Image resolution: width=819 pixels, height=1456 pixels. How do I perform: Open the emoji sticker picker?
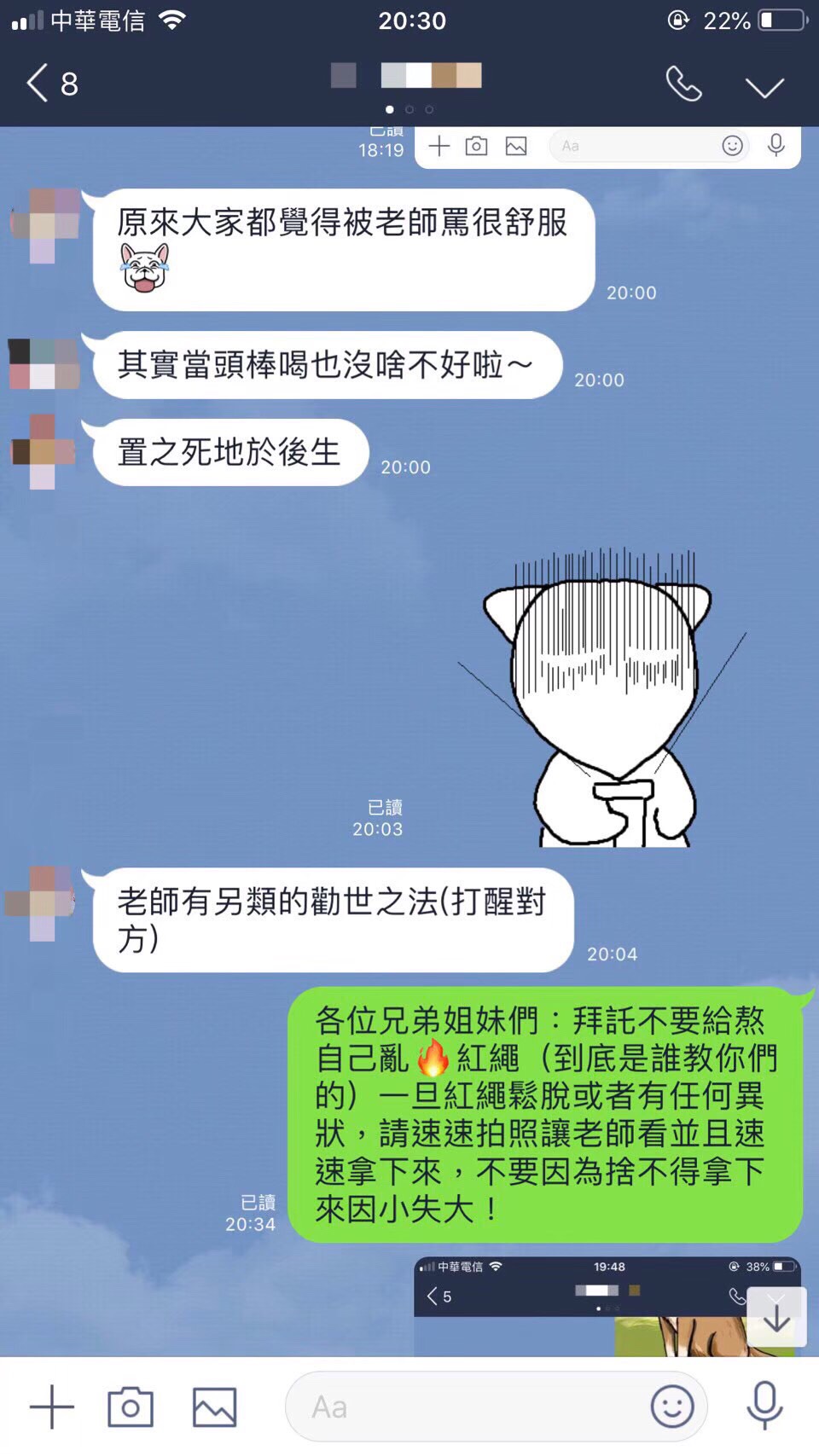671,1407
